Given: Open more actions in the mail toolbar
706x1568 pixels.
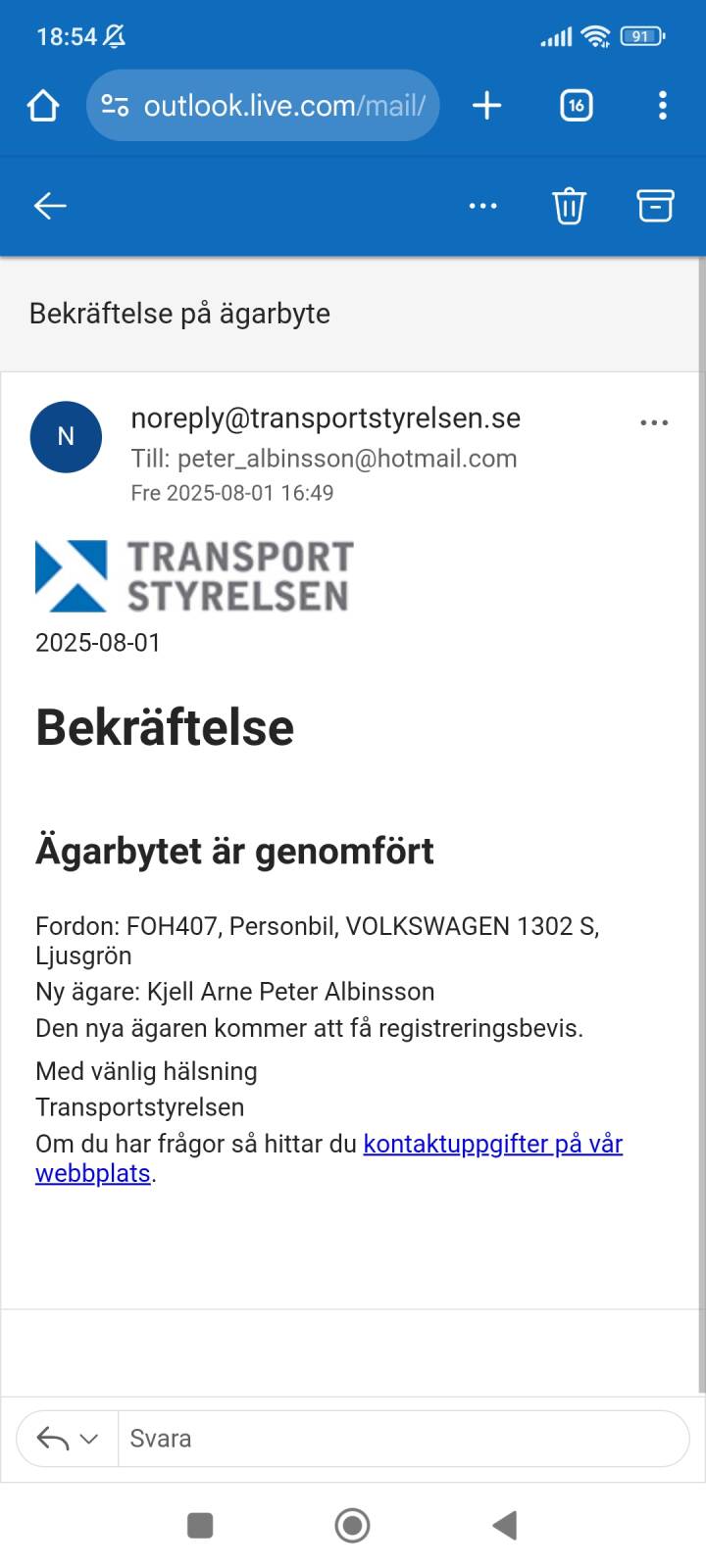Looking at the screenshot, I should click(482, 206).
